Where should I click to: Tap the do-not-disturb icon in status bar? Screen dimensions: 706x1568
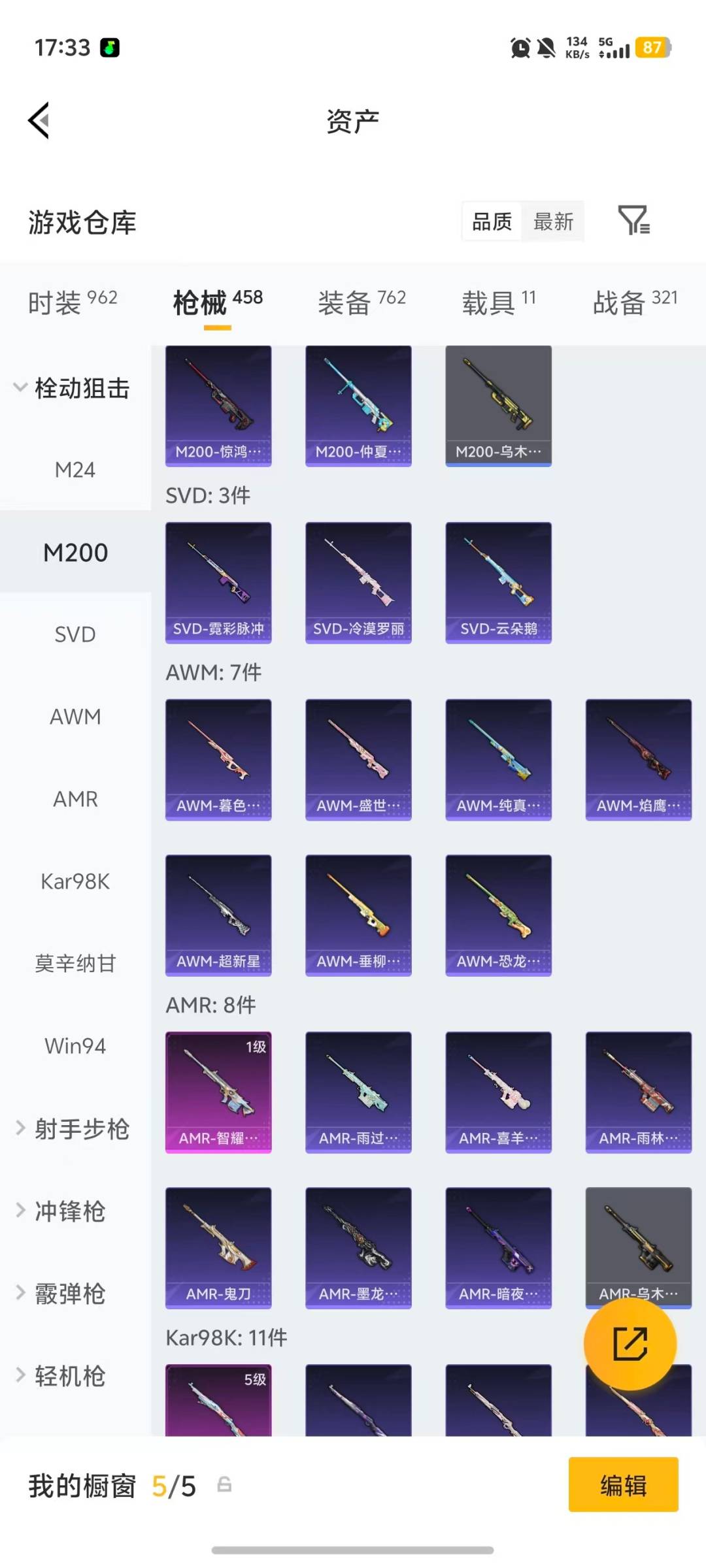coord(548,47)
